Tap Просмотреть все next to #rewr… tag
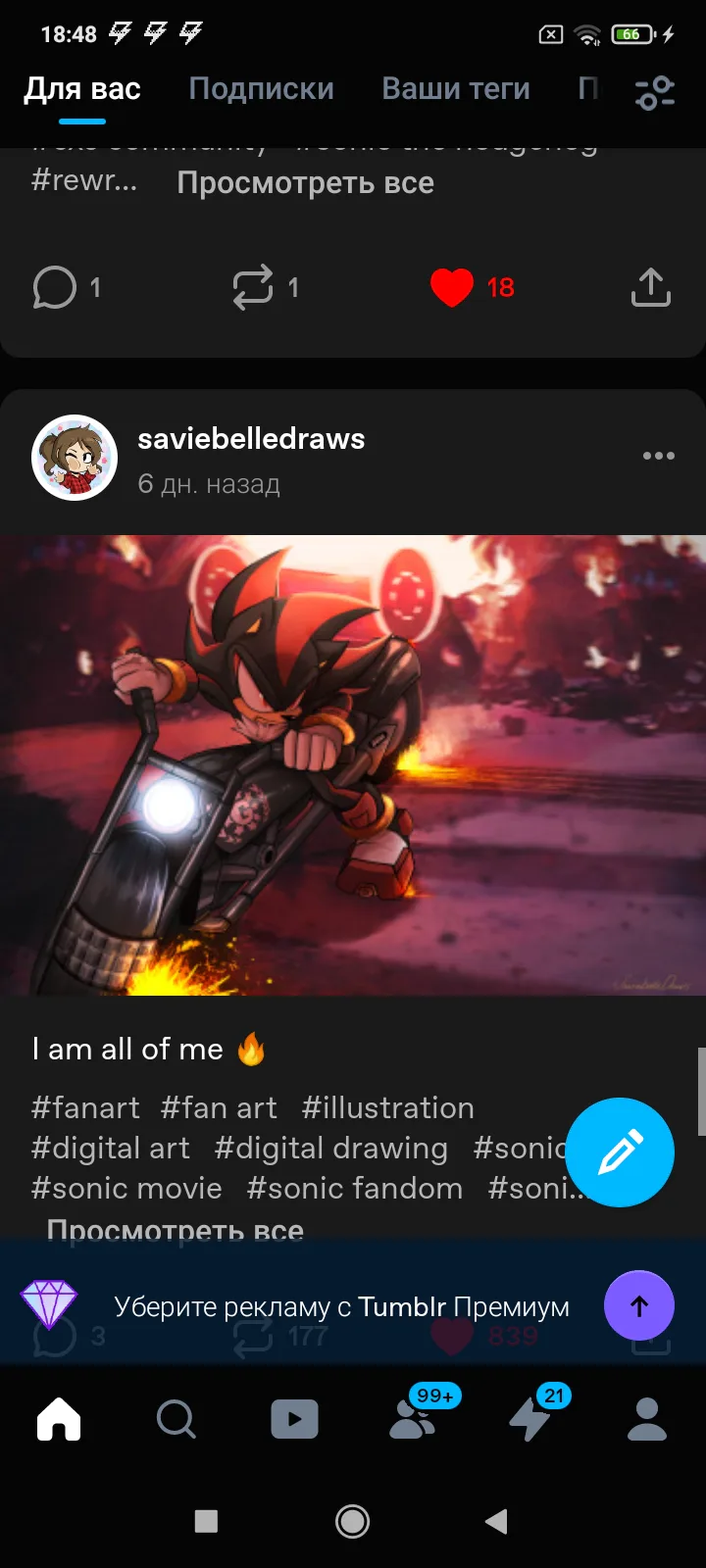The height and width of the screenshot is (1568, 706). coord(305,183)
